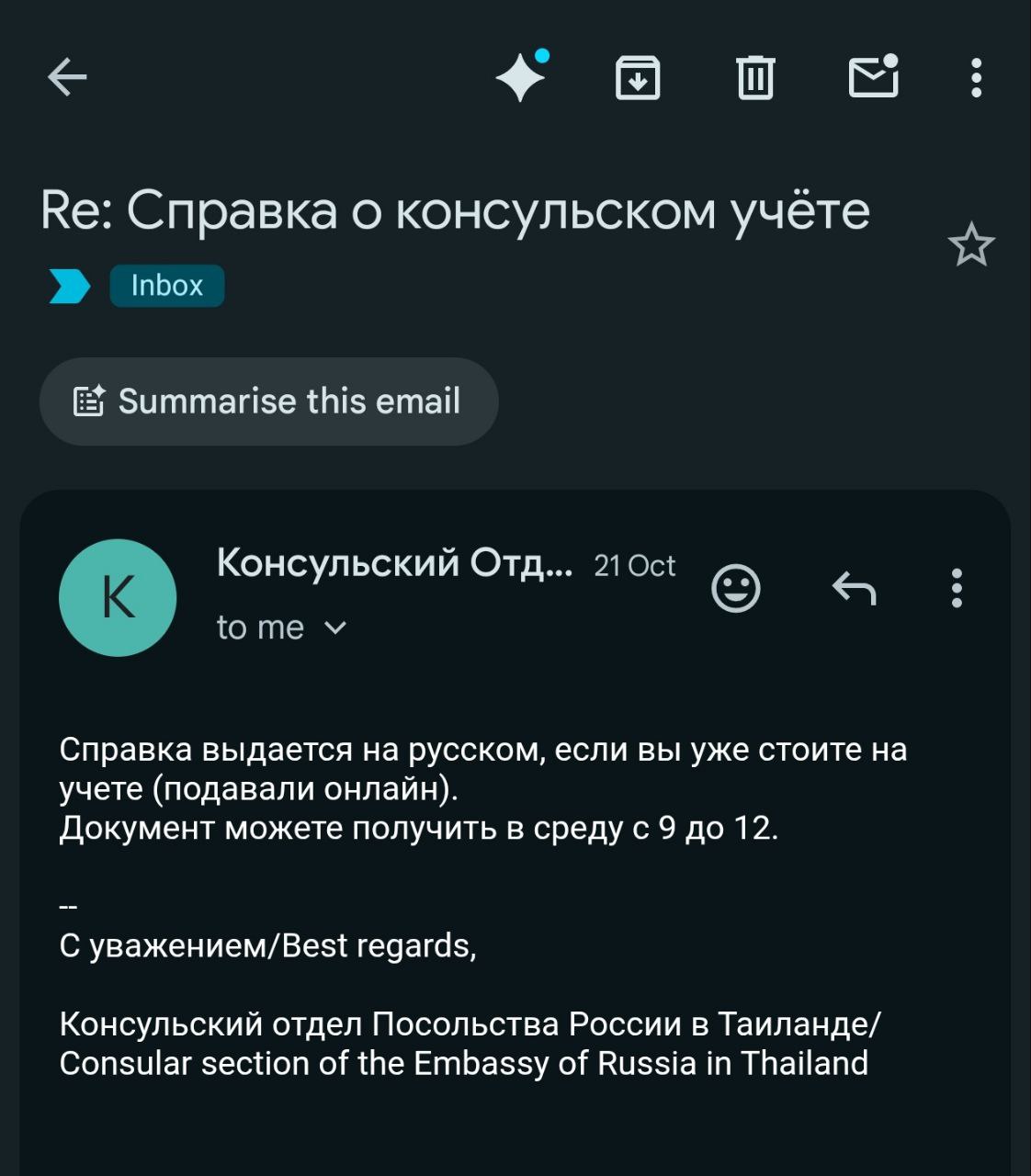Viewport: 1031px width, 1176px height.
Task: Tap the 21 Oct date label
Action: point(633,568)
